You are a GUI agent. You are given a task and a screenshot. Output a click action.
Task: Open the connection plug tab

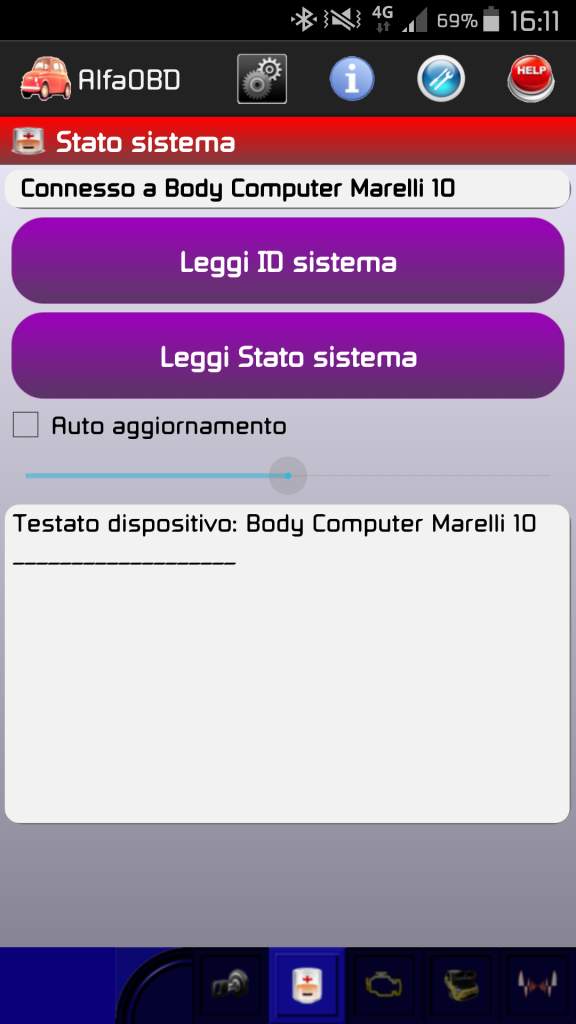[230, 985]
